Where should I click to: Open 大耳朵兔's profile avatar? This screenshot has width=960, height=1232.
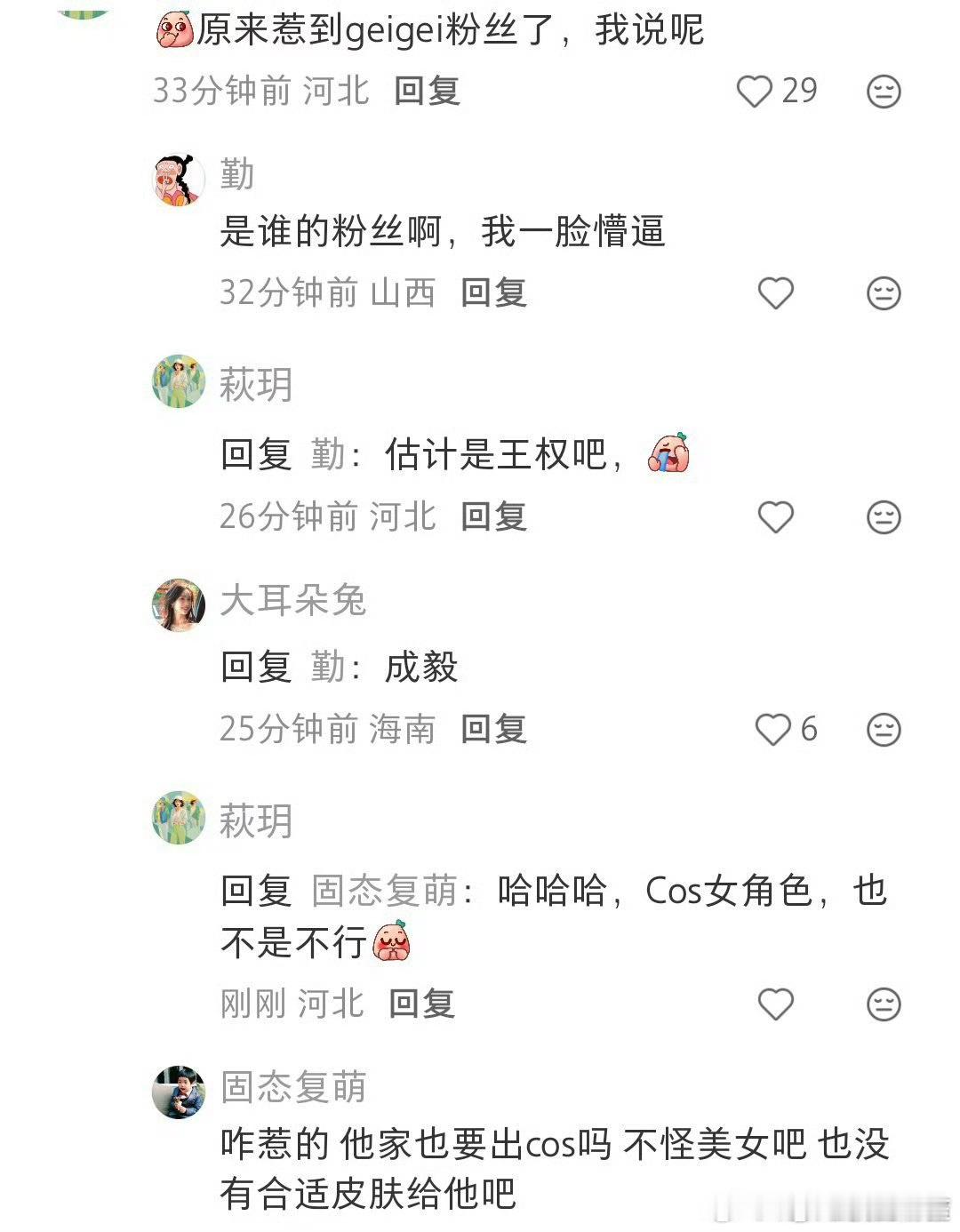pos(179,602)
